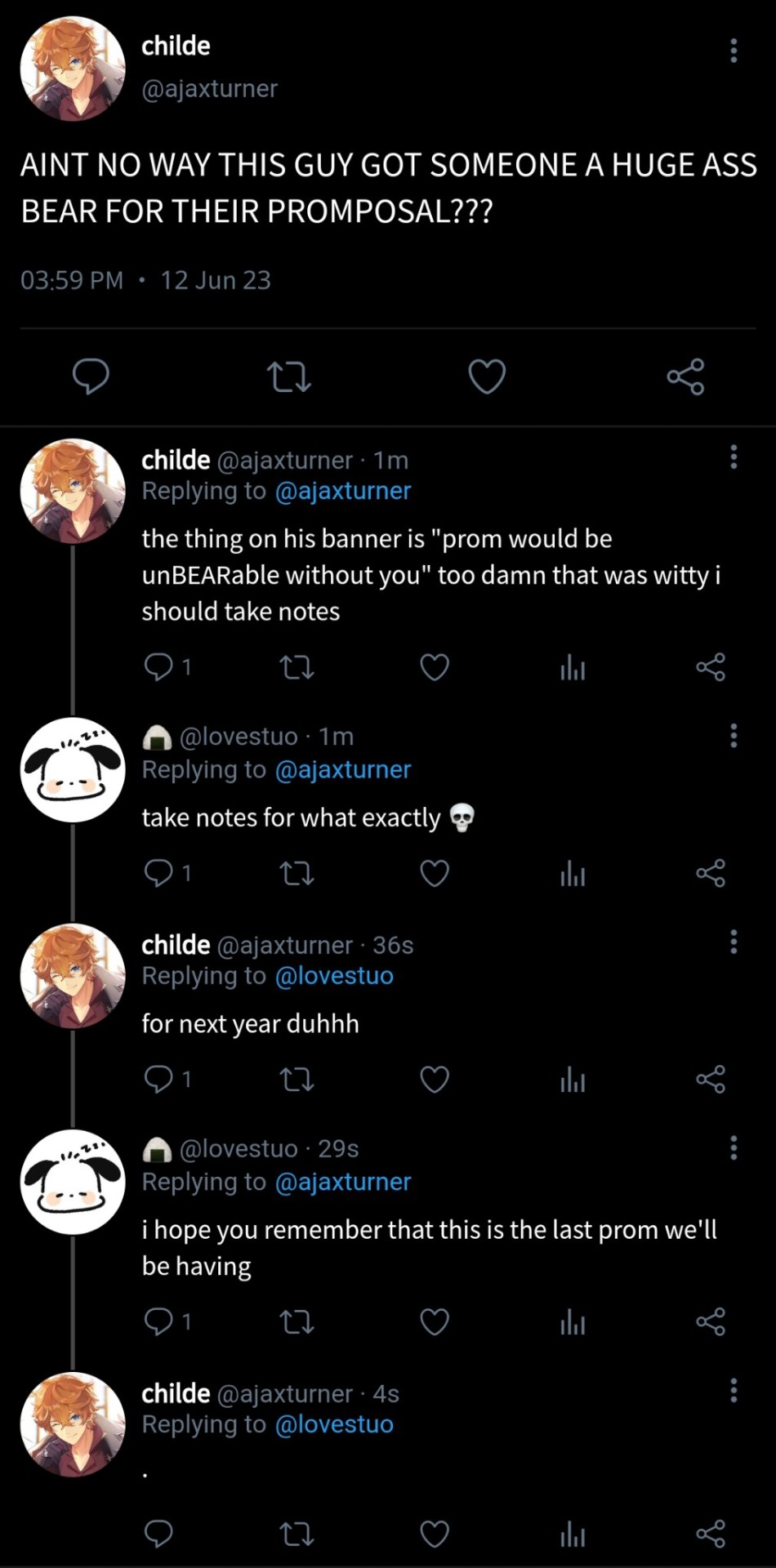This screenshot has height=1568, width=776.
Task: Share childe's reply posted 4s ago
Action: 710,1535
